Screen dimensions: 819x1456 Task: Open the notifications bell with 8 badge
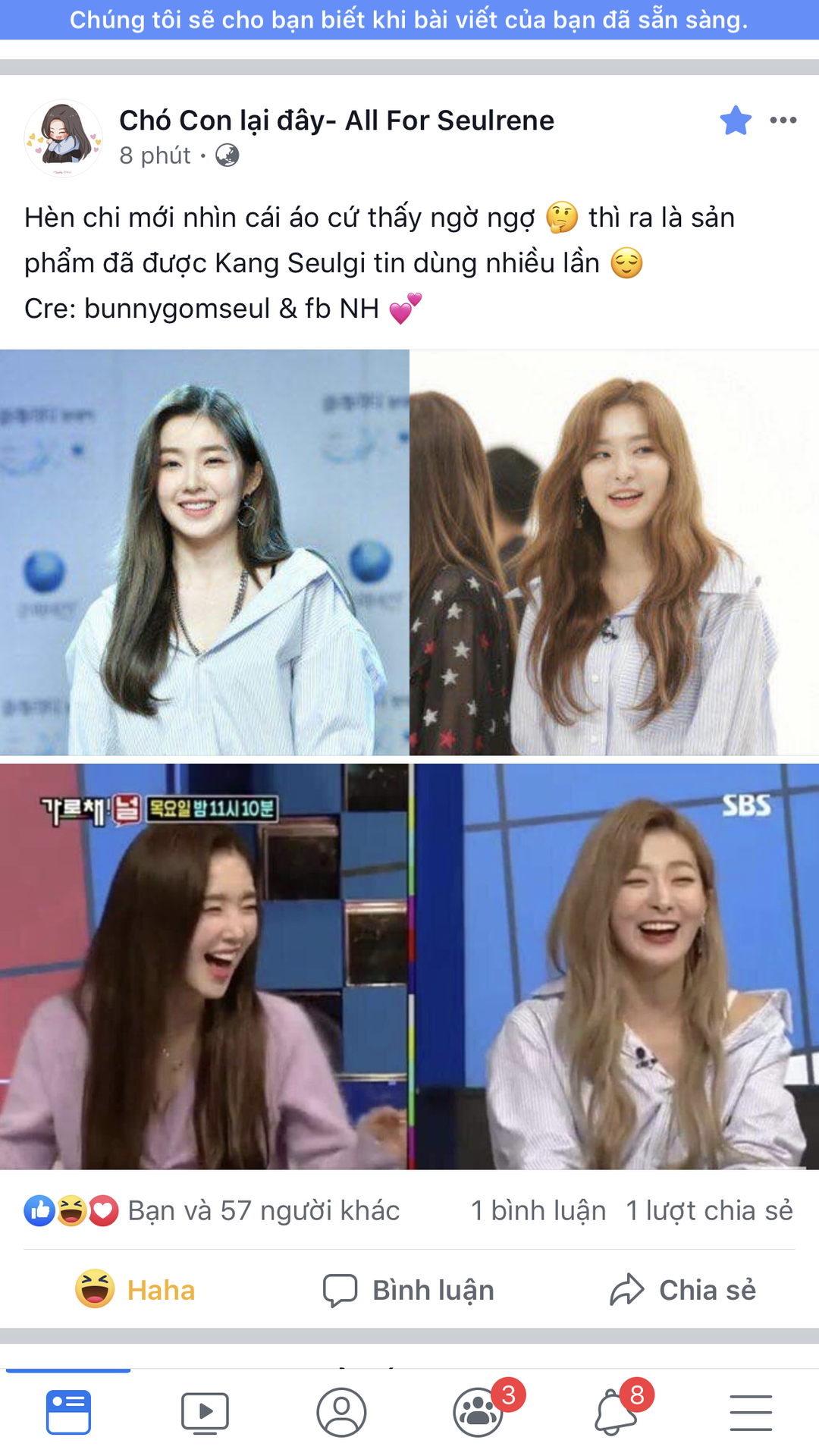point(615,1412)
